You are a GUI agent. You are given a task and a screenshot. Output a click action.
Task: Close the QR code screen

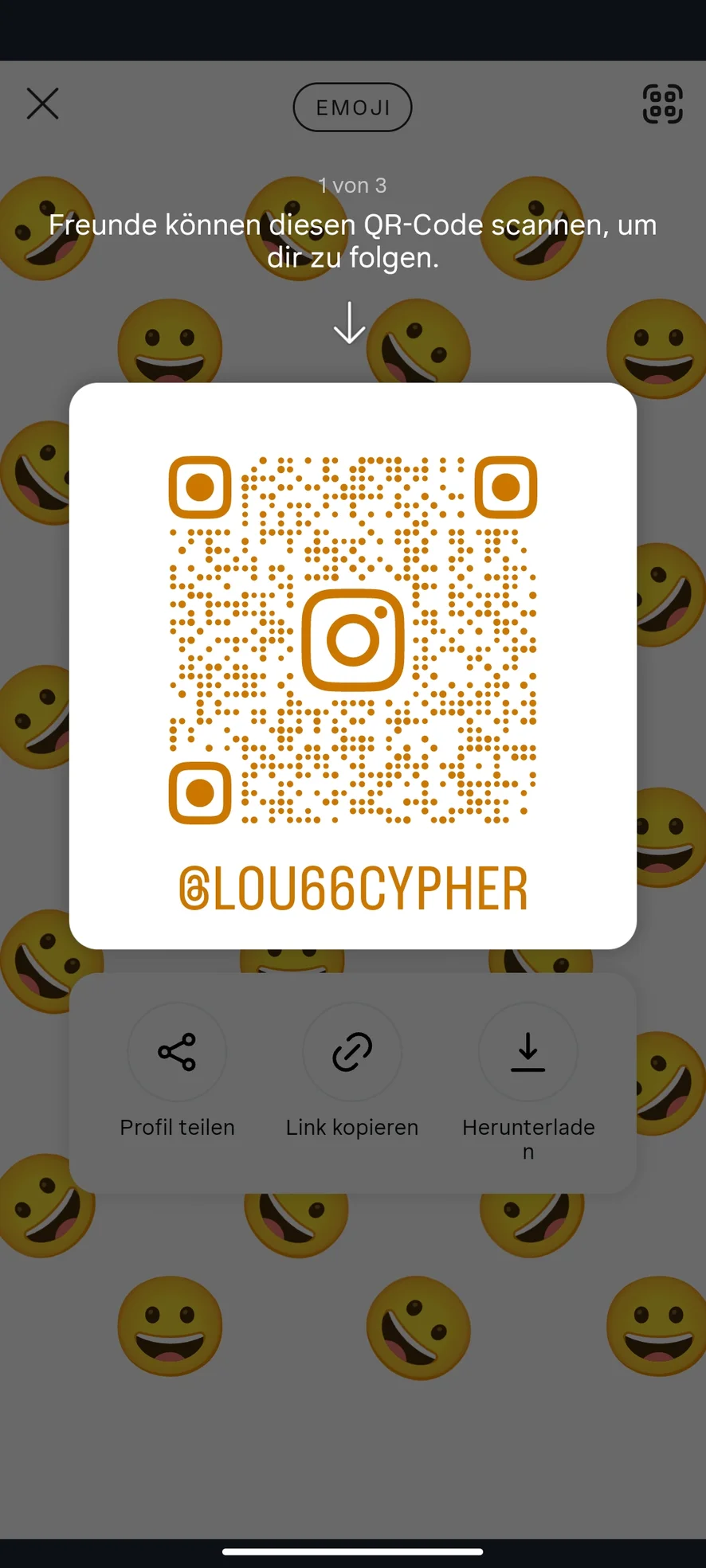click(43, 104)
